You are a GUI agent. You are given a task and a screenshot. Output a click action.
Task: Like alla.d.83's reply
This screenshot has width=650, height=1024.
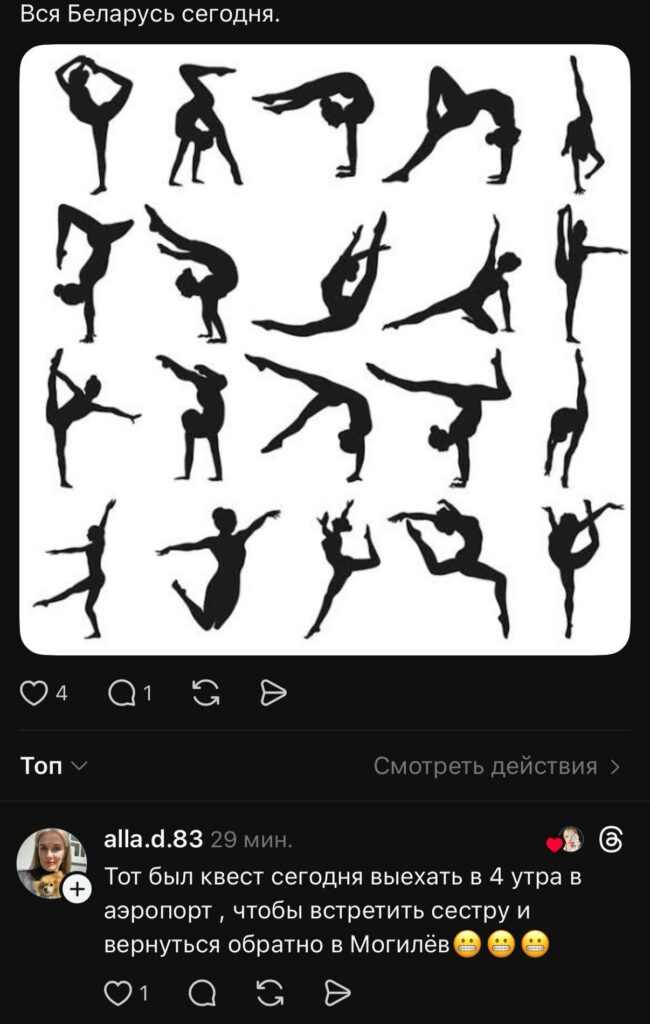(x=118, y=992)
